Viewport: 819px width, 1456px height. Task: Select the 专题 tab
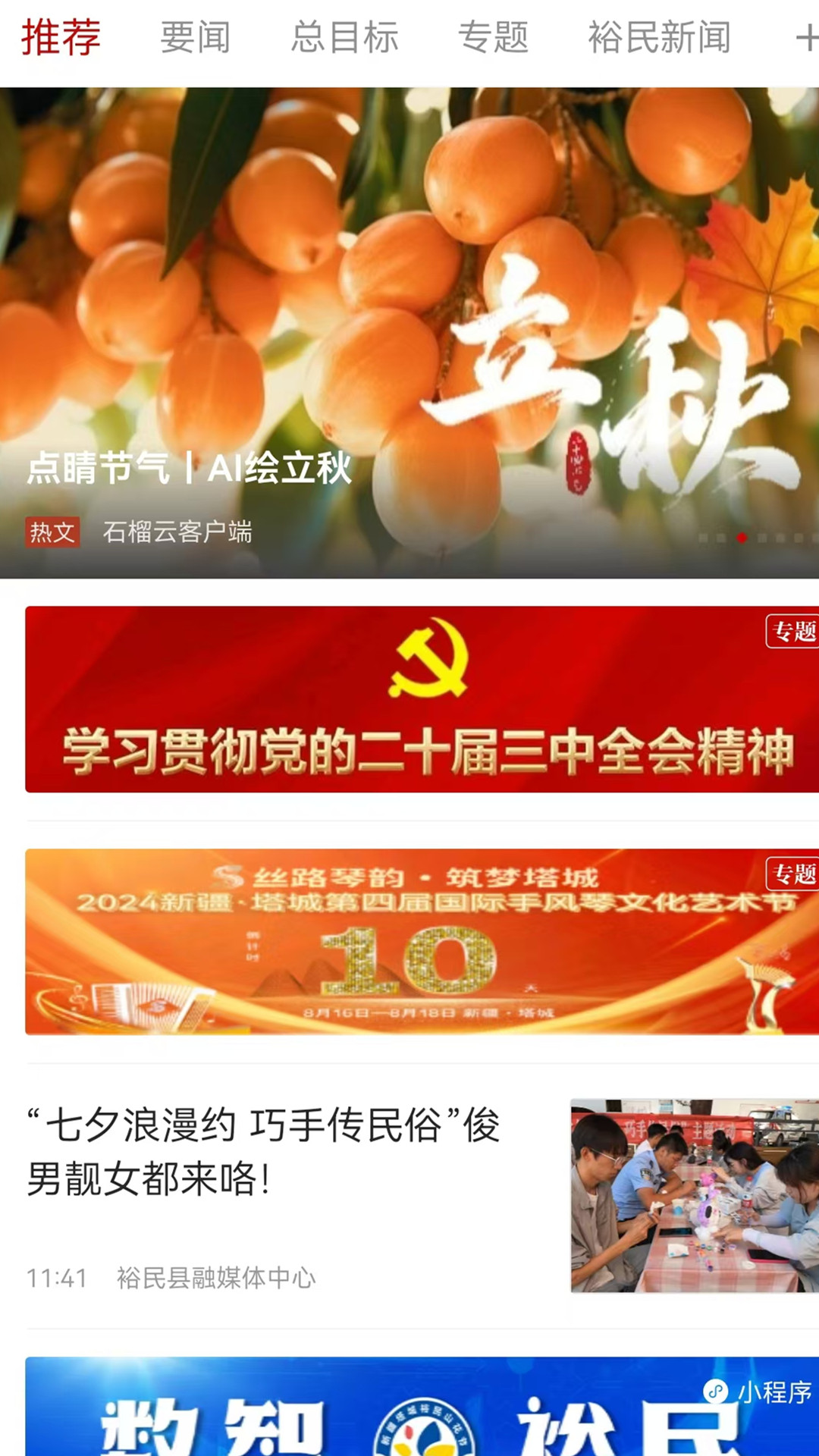(x=493, y=37)
